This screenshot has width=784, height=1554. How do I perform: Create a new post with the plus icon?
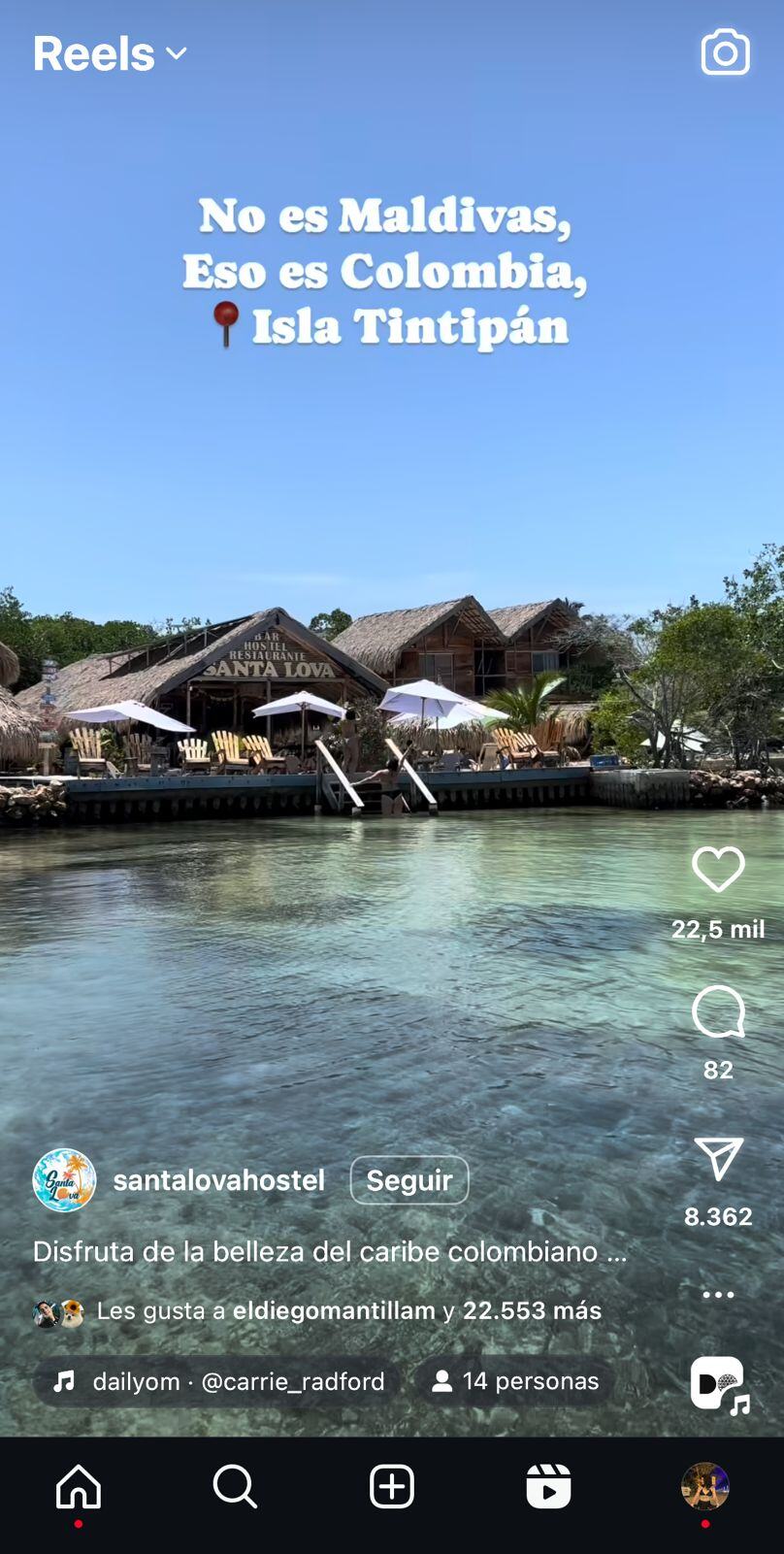coord(390,1486)
